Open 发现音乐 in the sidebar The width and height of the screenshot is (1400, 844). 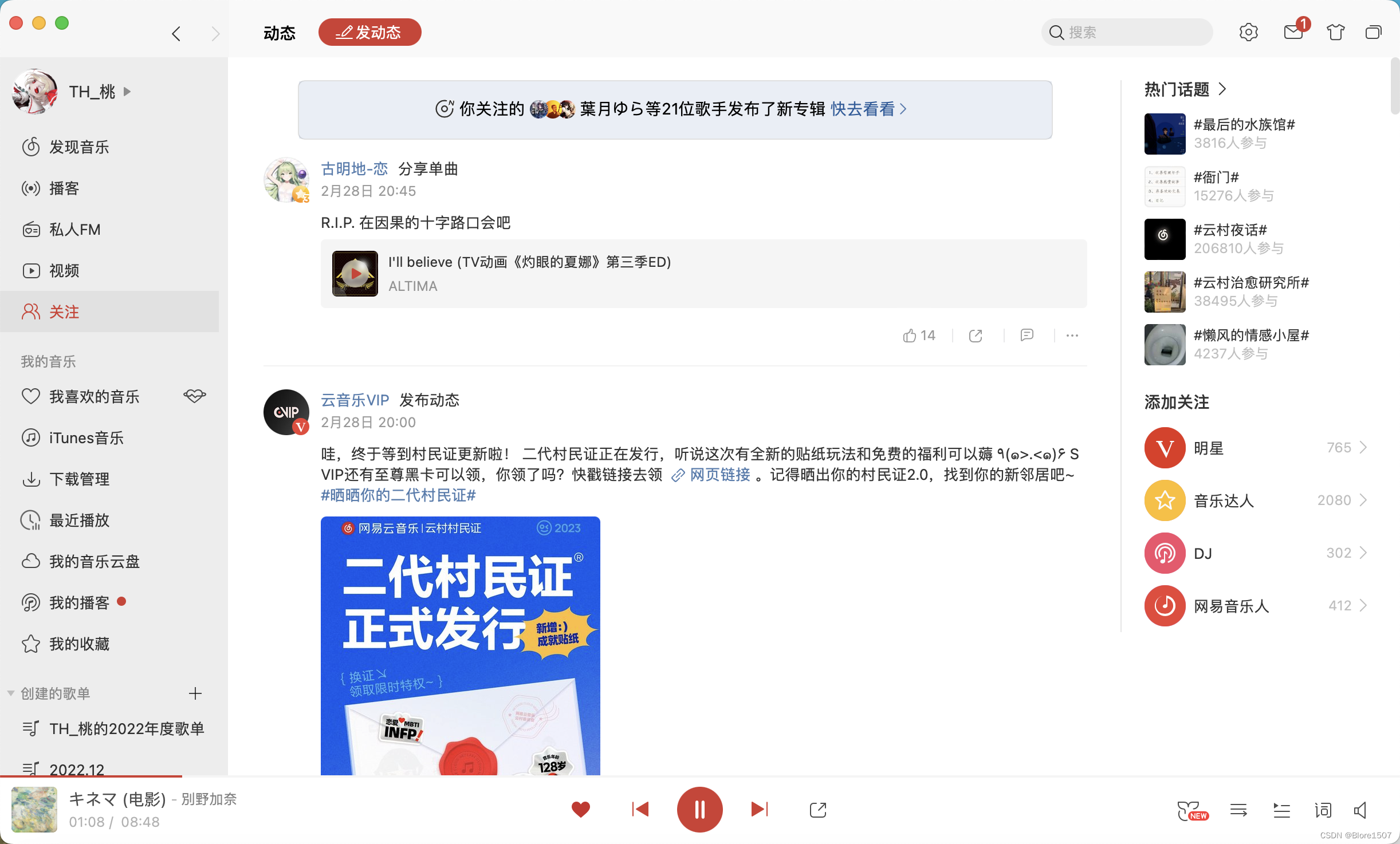pos(78,147)
